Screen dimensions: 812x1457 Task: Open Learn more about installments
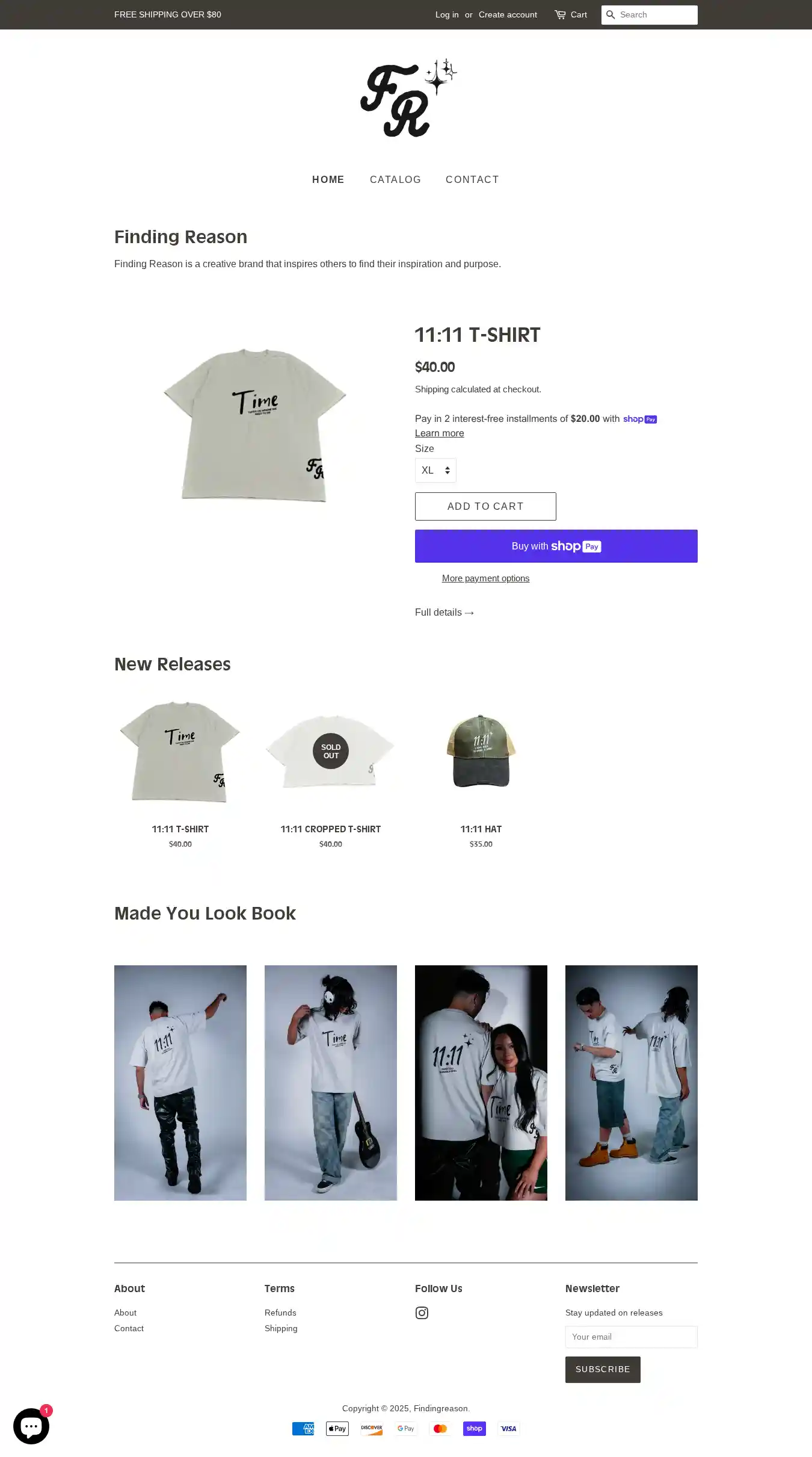pyautogui.click(x=439, y=433)
